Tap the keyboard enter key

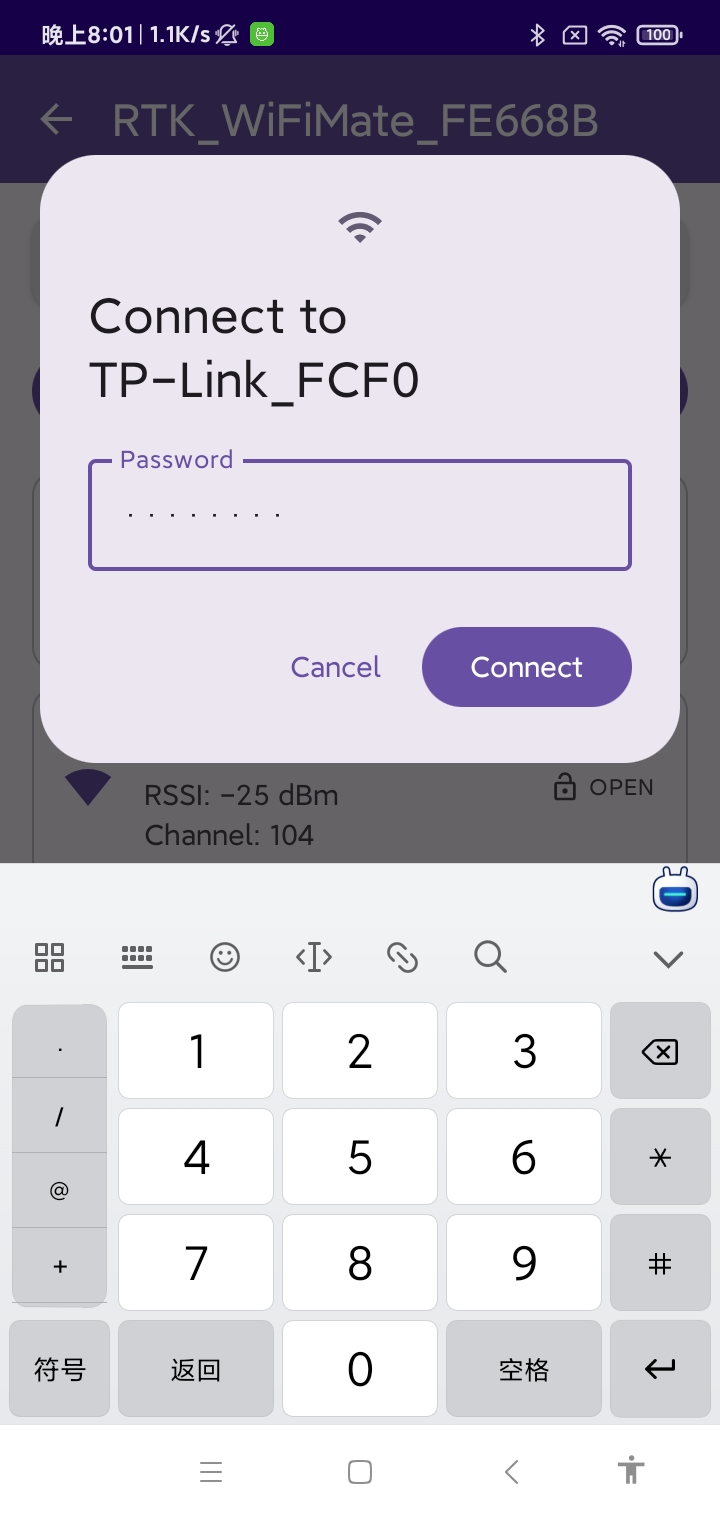(659, 1369)
